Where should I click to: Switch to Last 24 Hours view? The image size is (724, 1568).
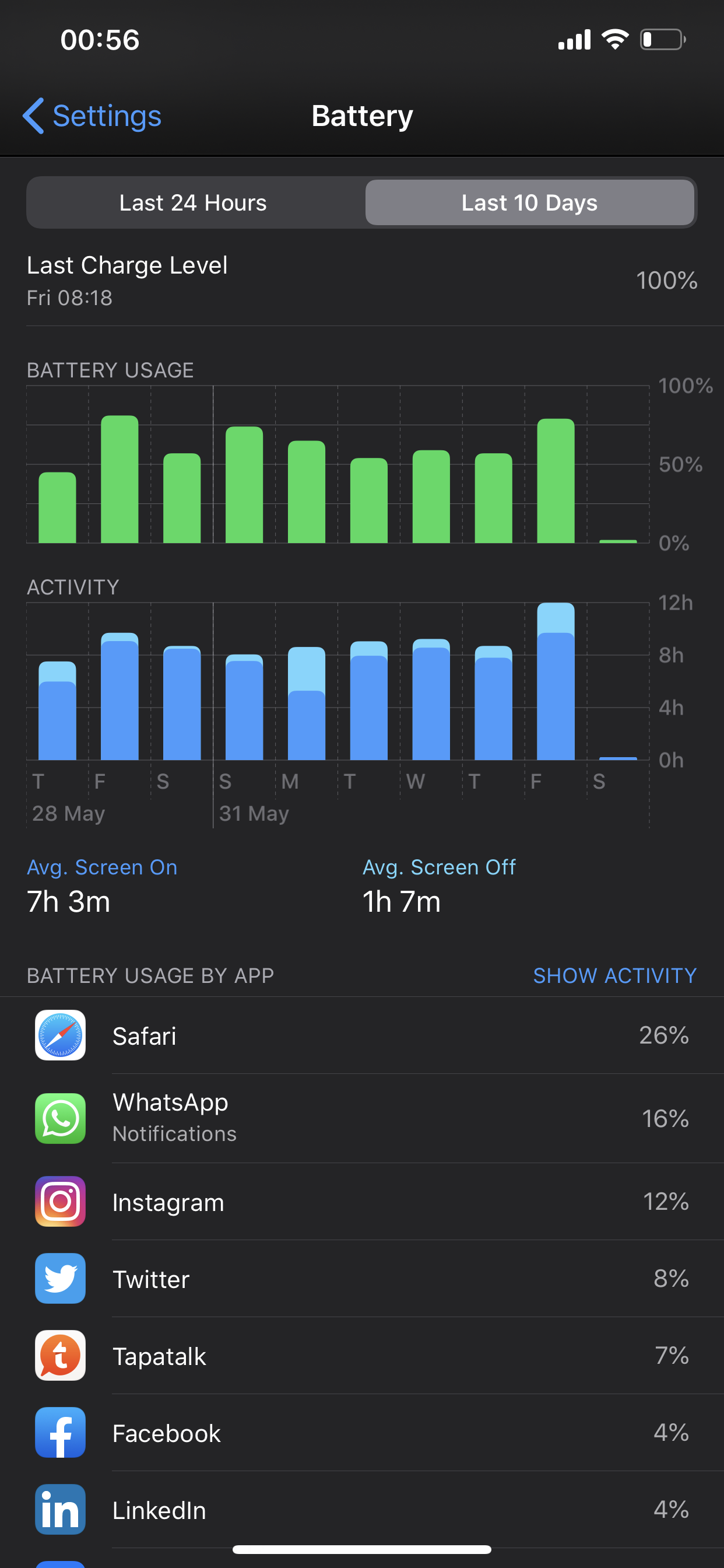tap(193, 202)
